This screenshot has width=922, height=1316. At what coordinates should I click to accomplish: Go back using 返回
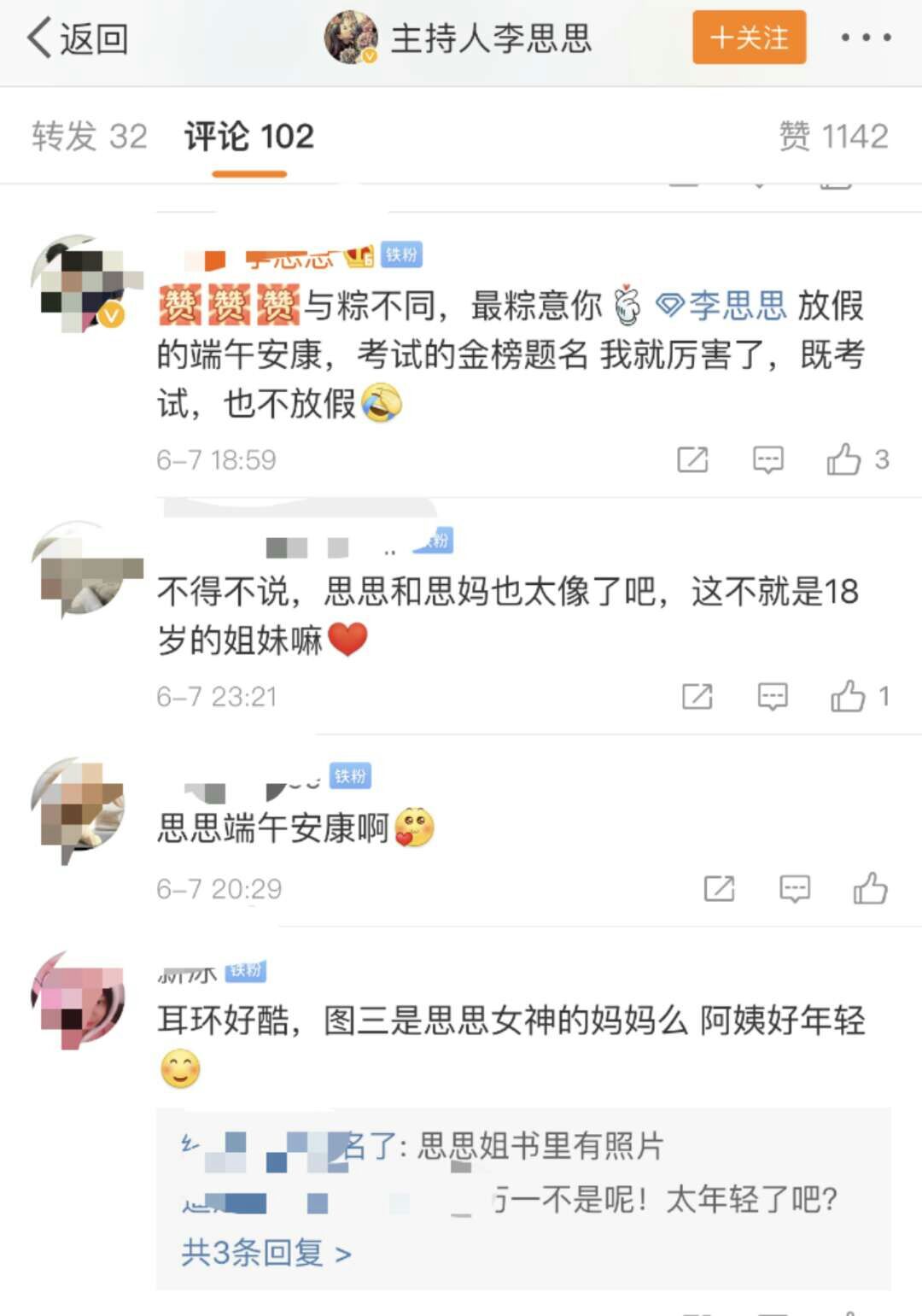(77, 38)
